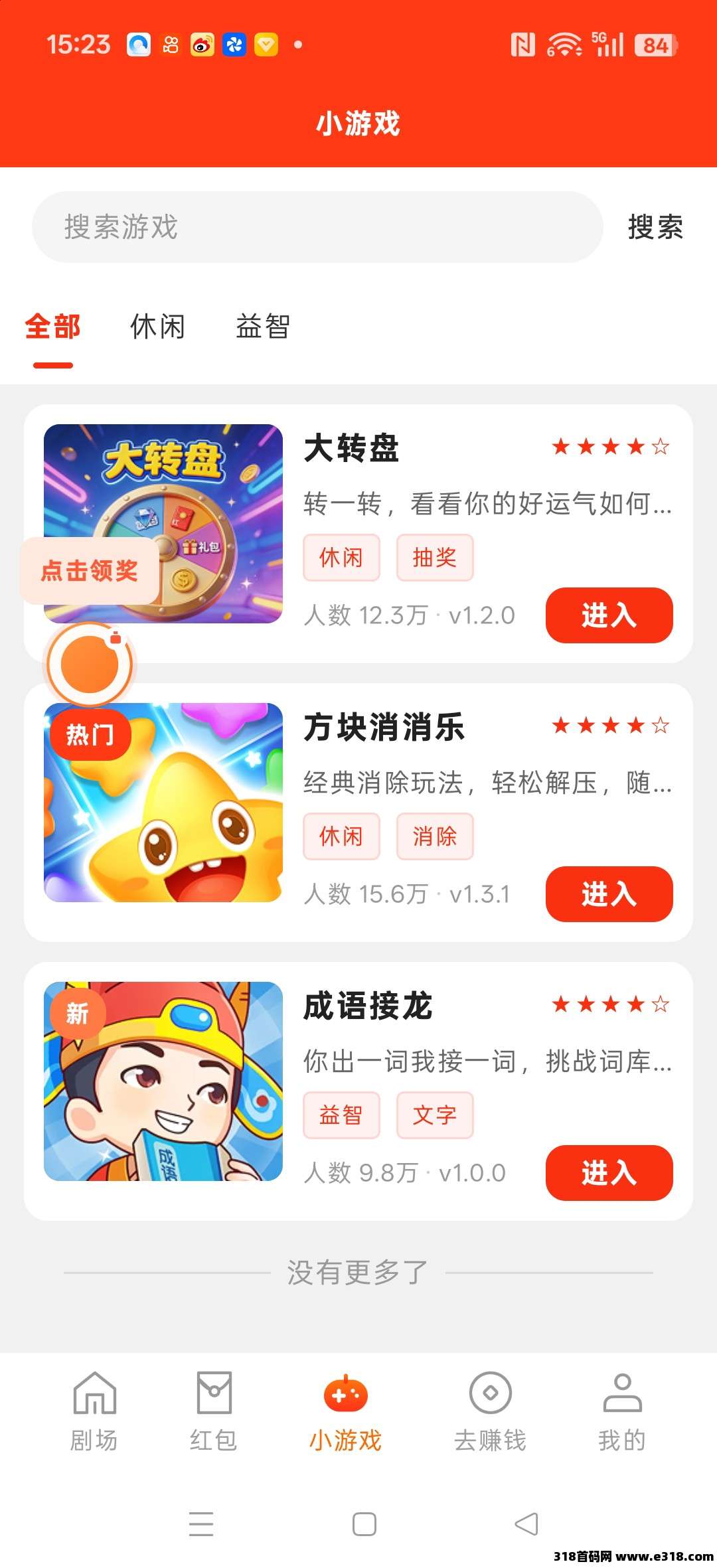Tap the system home button

click(364, 1524)
